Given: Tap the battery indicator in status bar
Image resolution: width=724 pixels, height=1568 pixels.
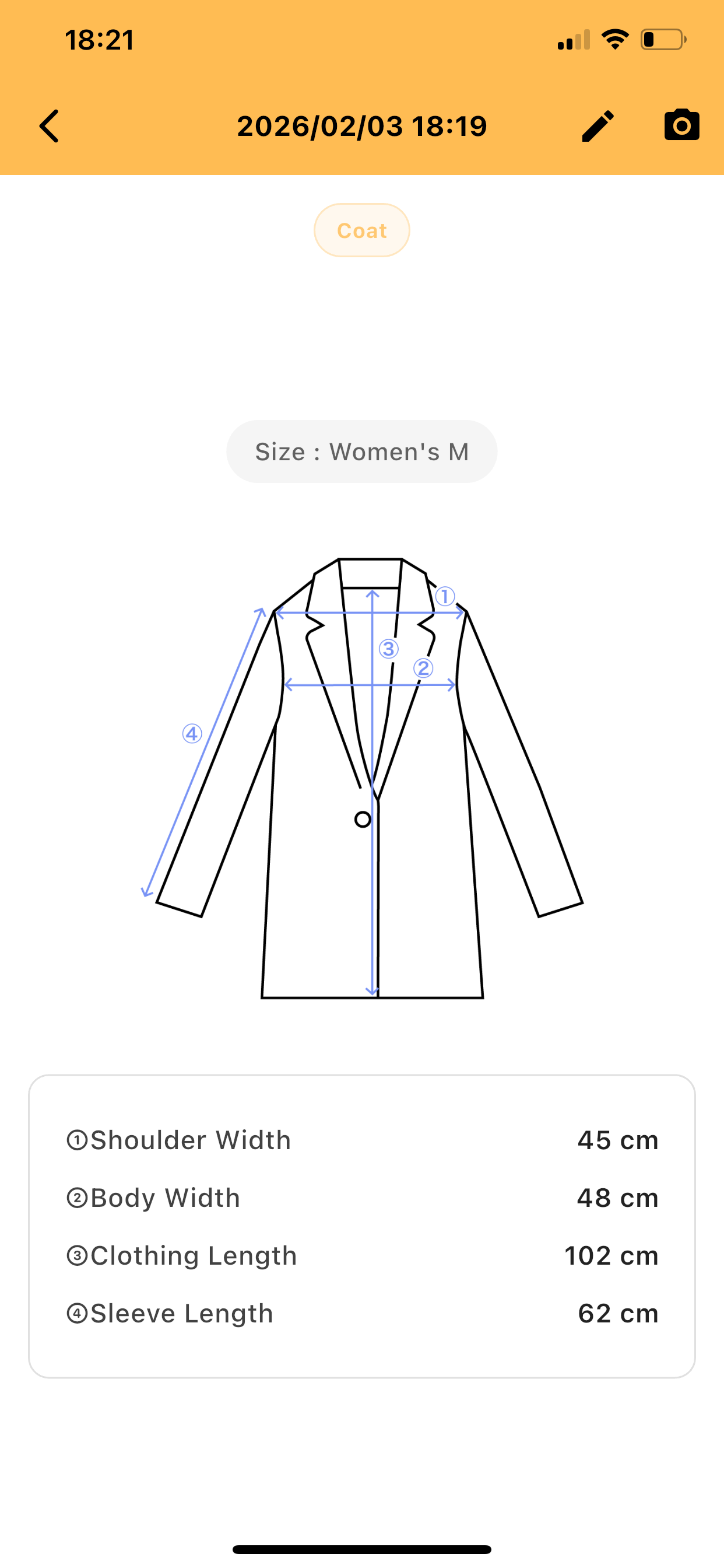Looking at the screenshot, I should [x=663, y=38].
